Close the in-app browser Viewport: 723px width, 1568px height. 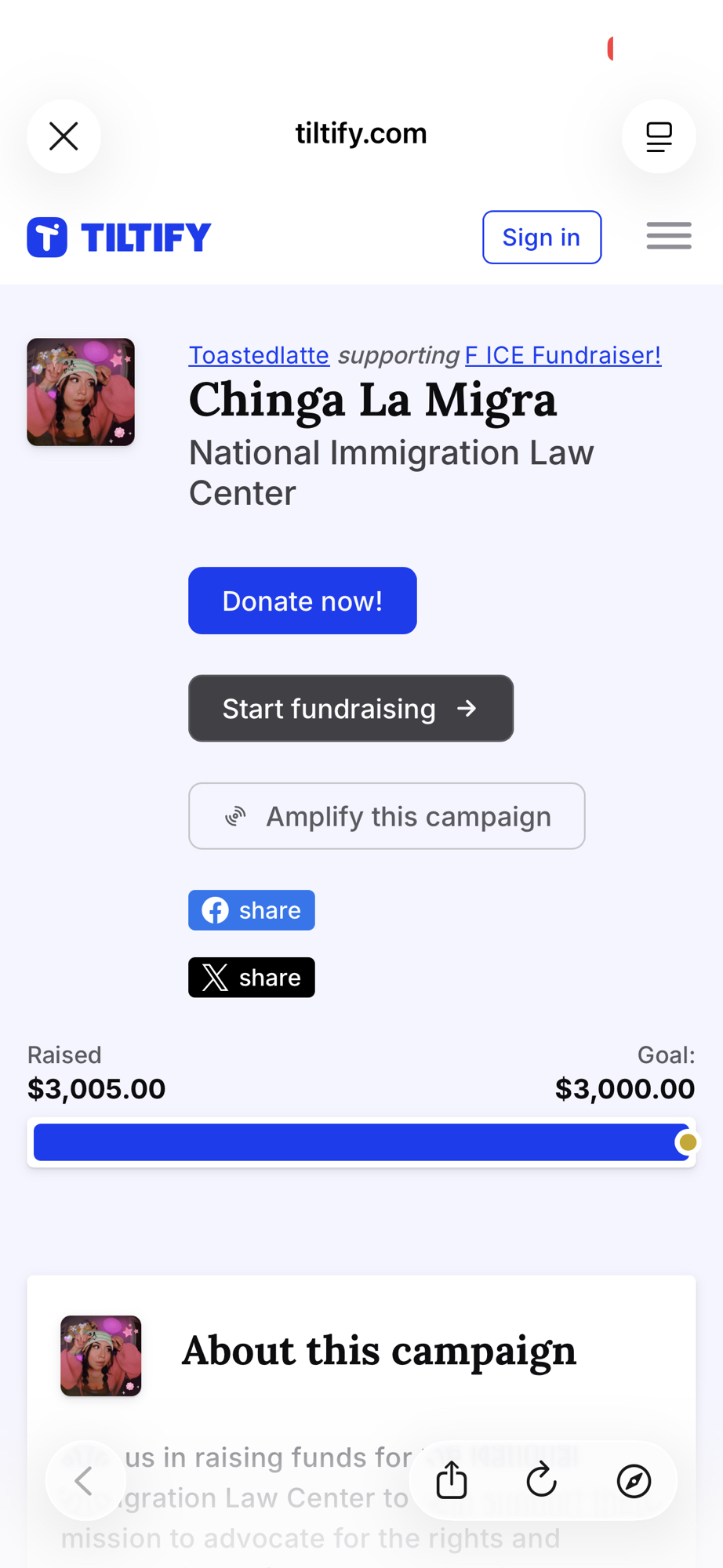64,136
